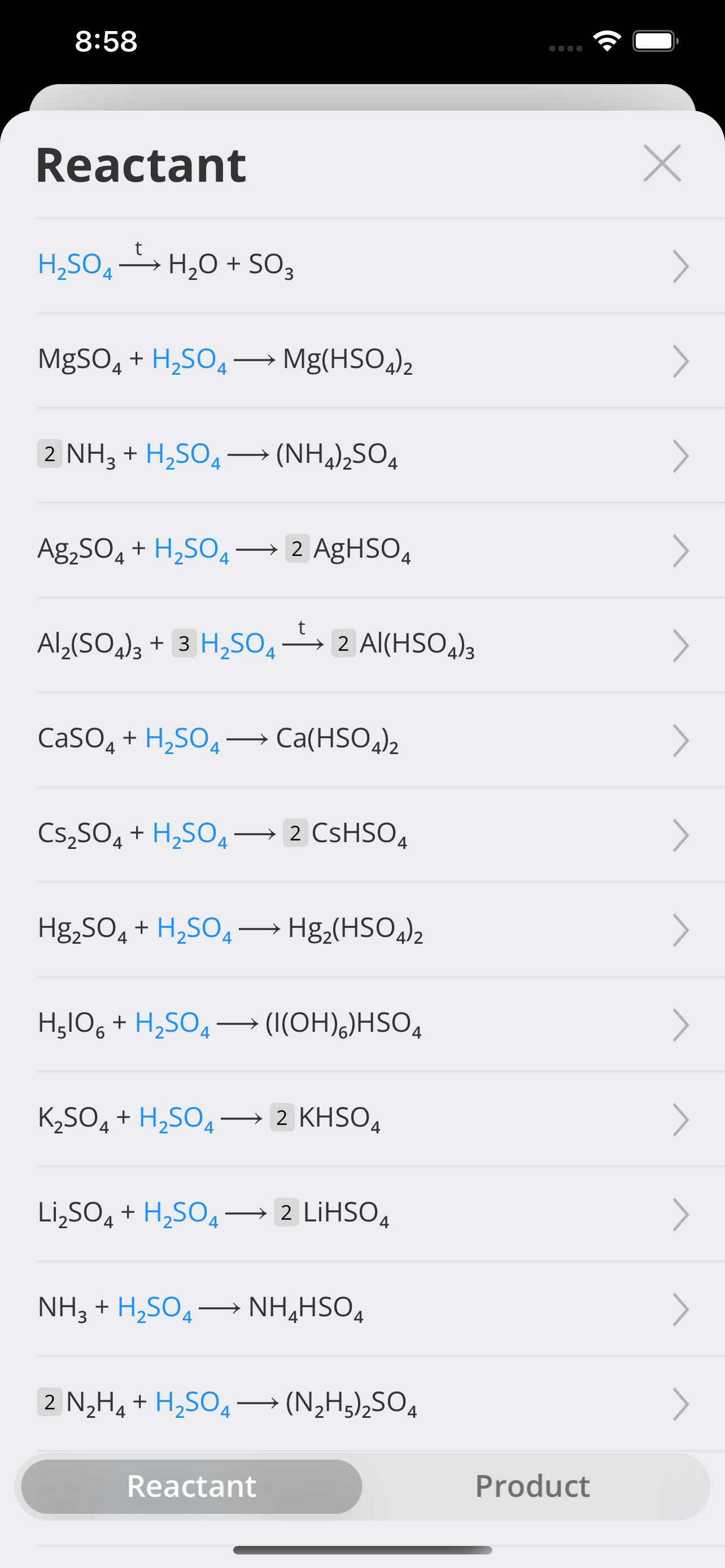The height and width of the screenshot is (1568, 725).
Task: View the Li2SO4 + H2SO4 reaction
Action: pos(362,1214)
